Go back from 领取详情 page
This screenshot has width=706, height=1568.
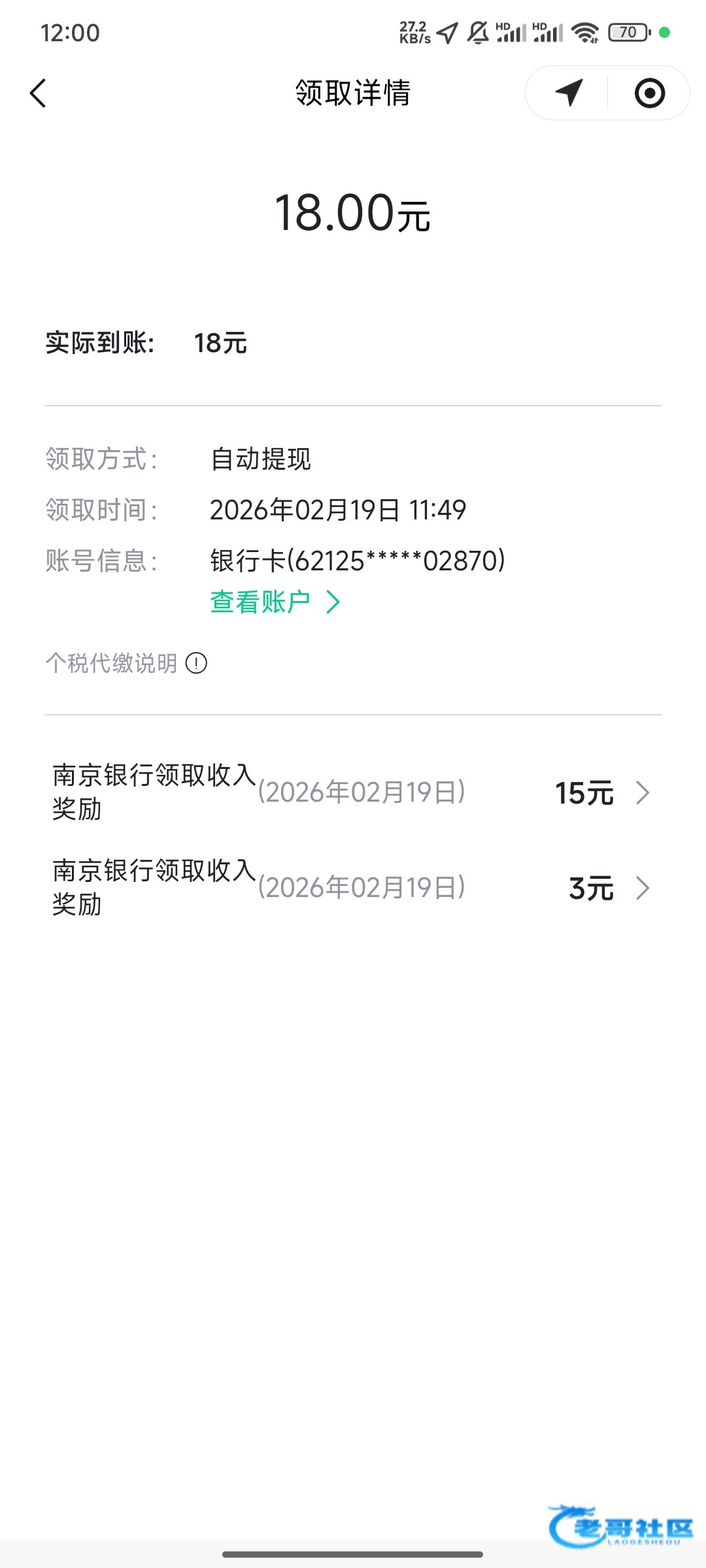tap(38, 93)
